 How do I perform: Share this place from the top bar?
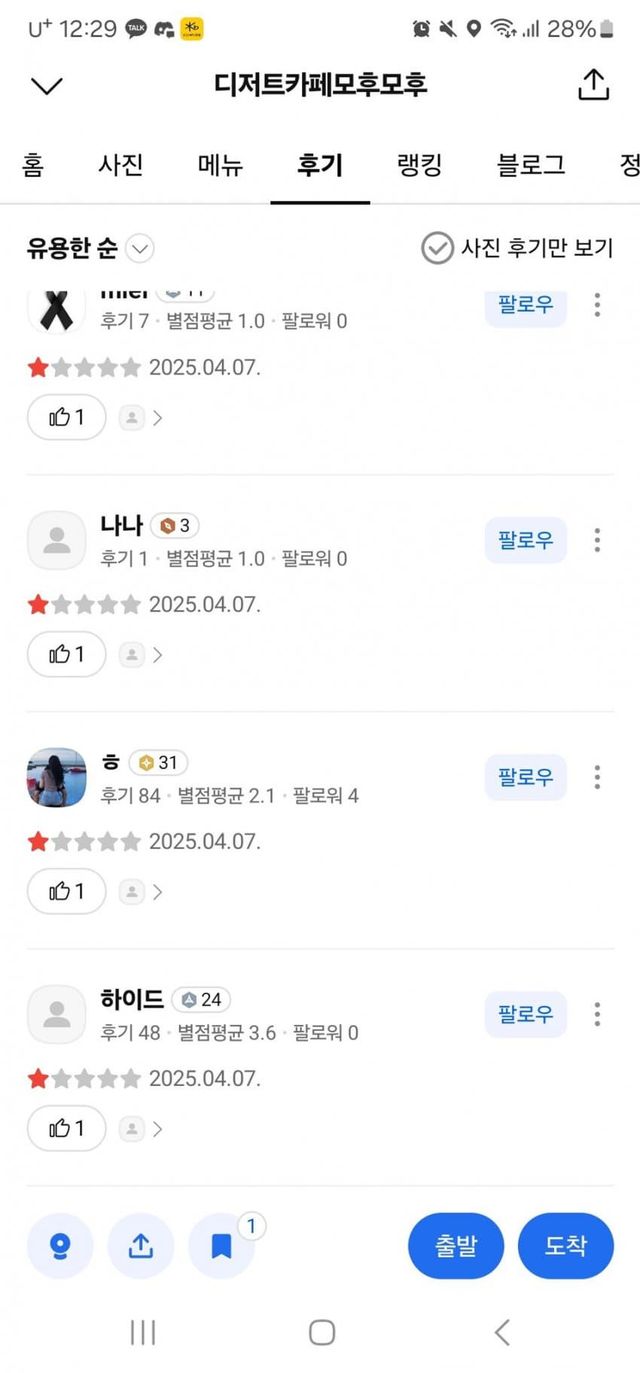click(593, 85)
